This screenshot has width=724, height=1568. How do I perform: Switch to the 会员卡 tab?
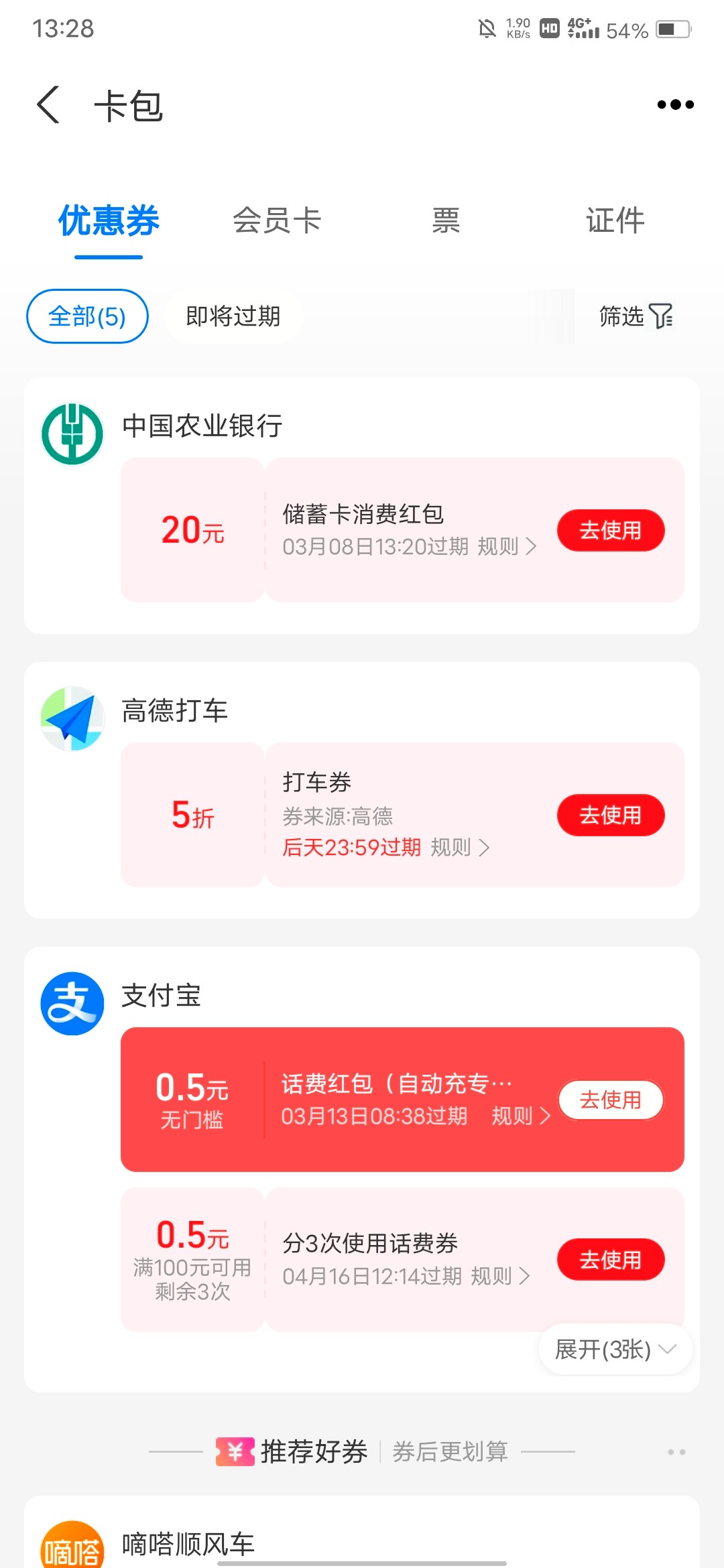277,220
